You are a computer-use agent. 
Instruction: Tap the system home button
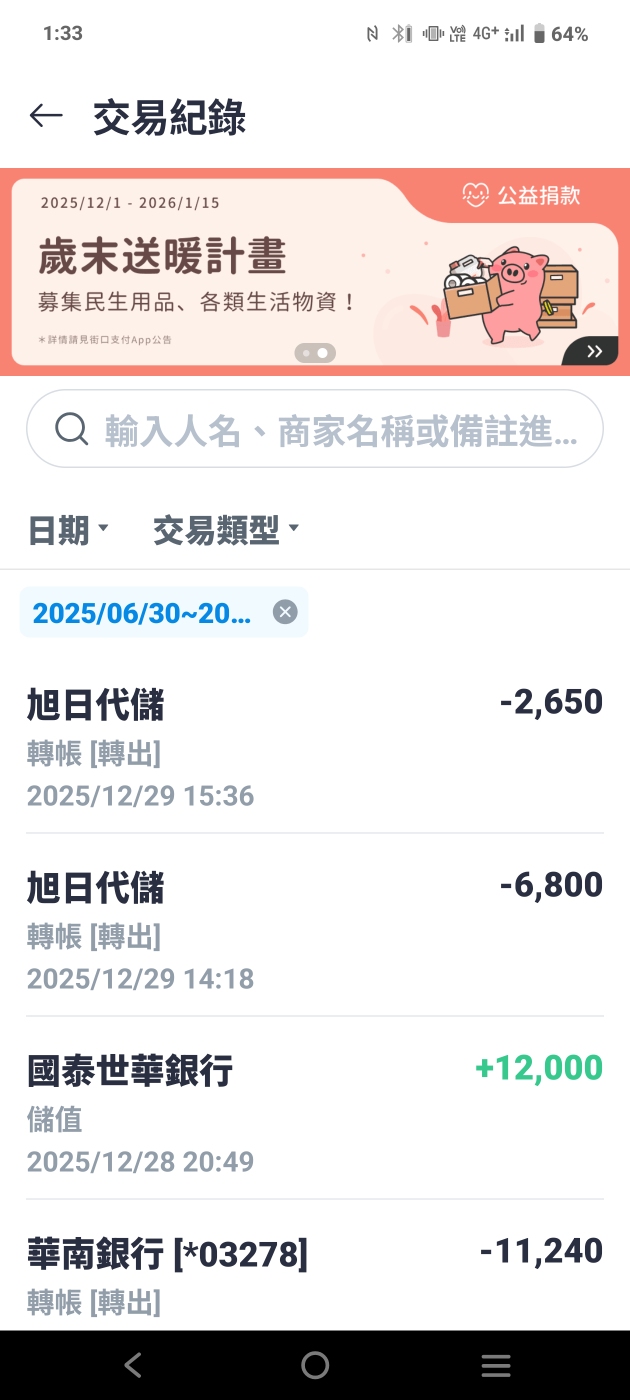tap(315, 1365)
